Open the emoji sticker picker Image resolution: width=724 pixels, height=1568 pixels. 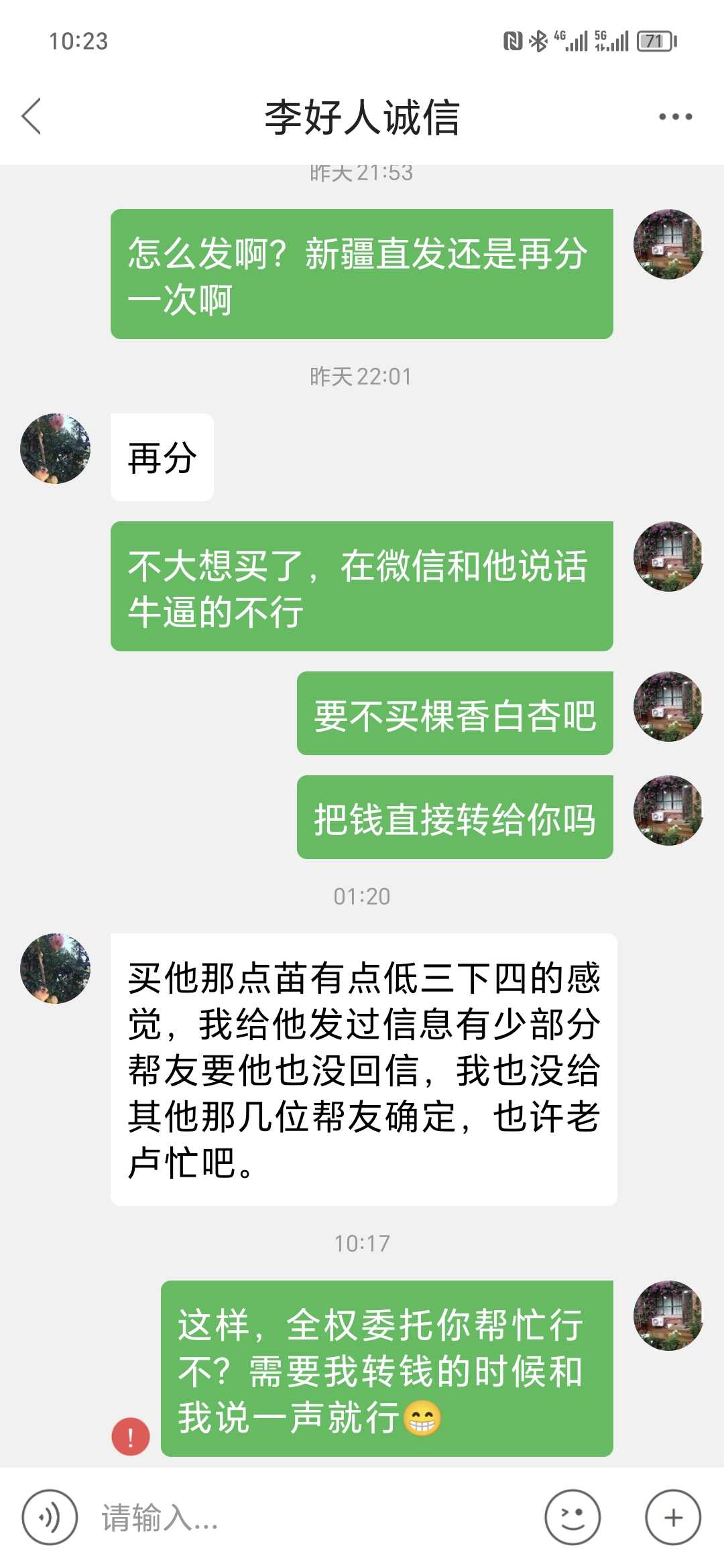coord(572,1517)
